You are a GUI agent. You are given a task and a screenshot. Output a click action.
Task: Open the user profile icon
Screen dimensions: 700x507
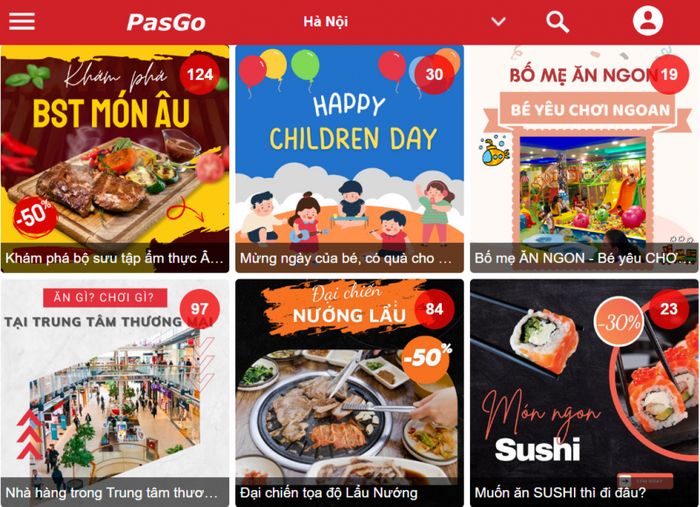(x=647, y=21)
